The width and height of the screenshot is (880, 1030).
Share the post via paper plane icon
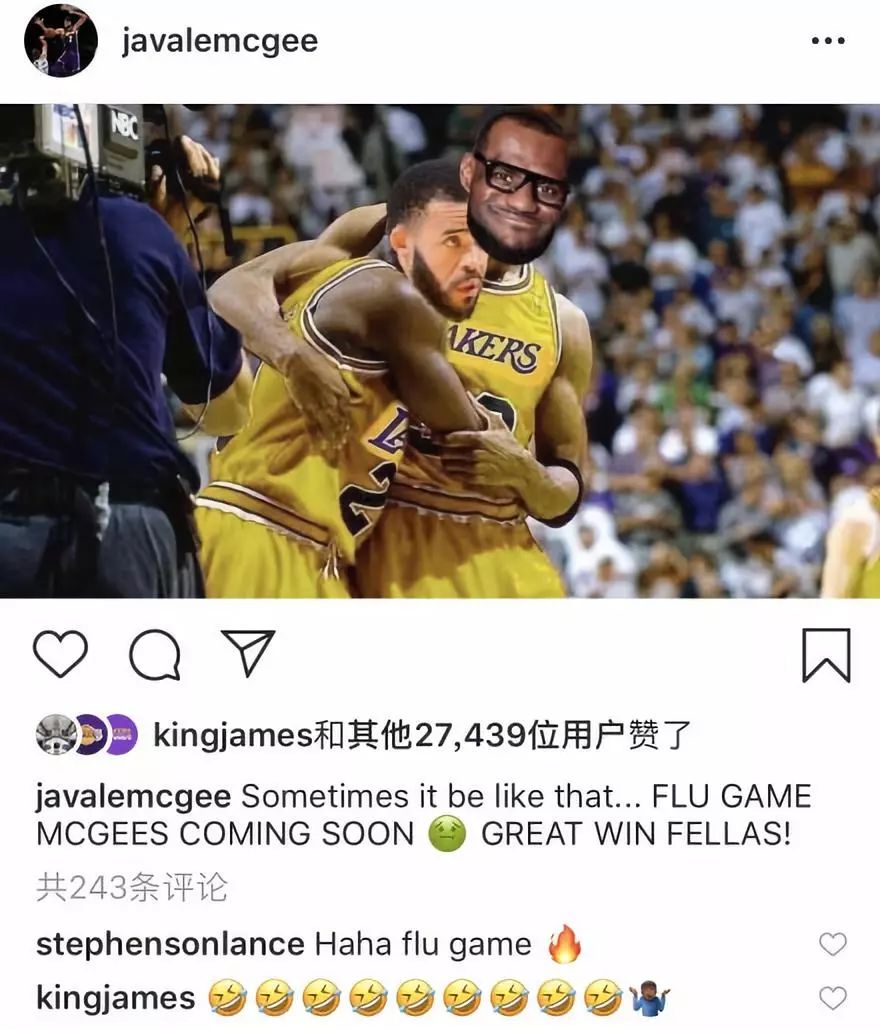tap(247, 654)
